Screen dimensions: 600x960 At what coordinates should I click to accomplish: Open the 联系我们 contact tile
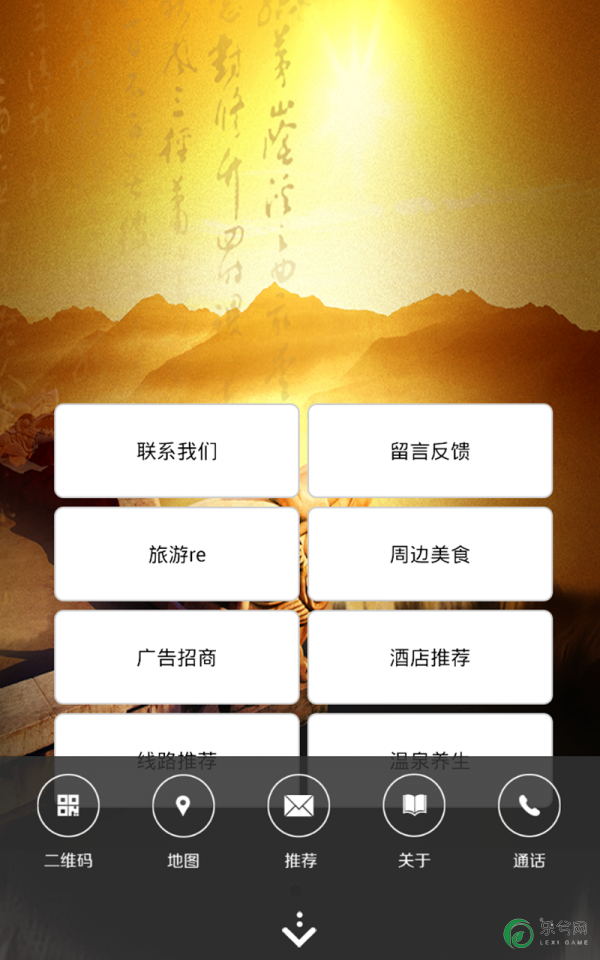tap(176, 451)
